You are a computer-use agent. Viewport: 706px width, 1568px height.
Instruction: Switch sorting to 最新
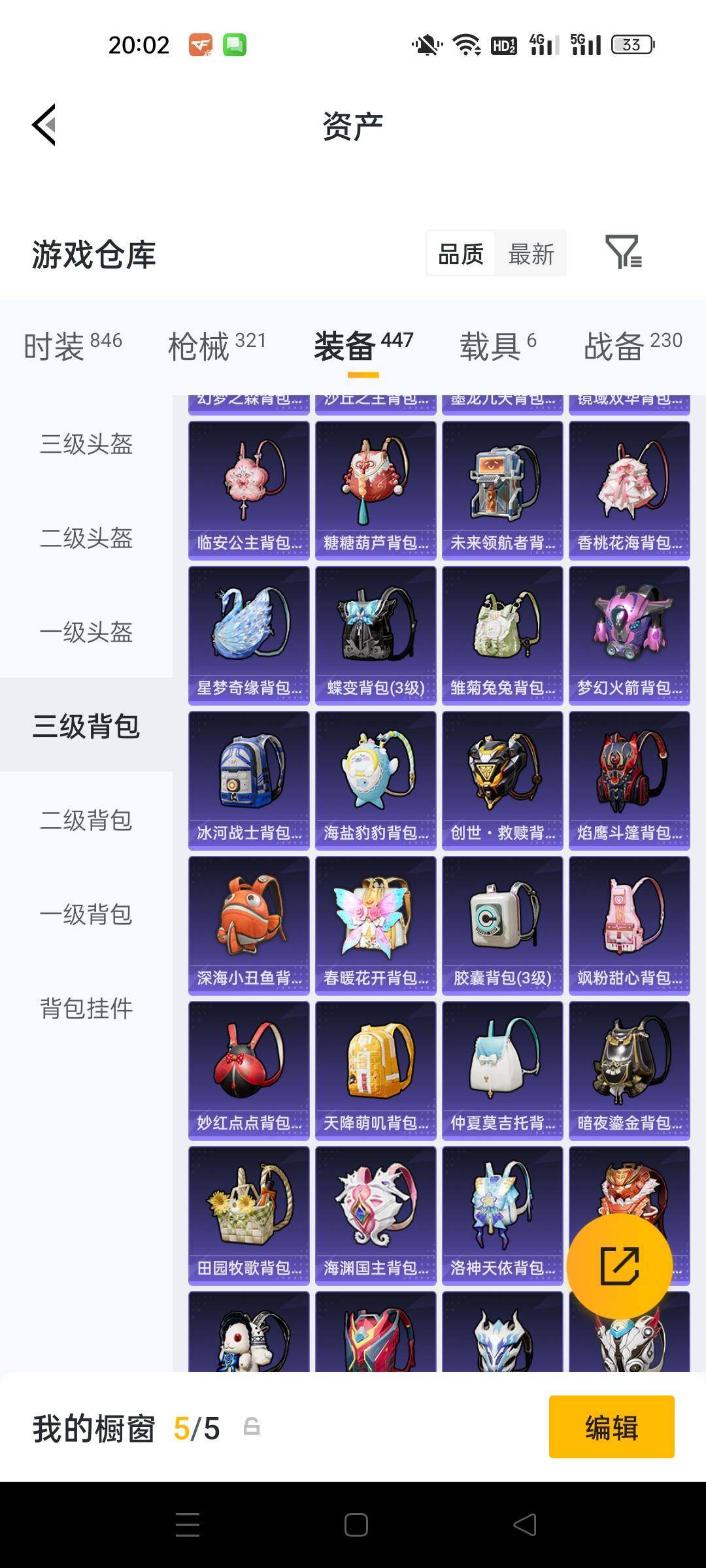(x=531, y=253)
